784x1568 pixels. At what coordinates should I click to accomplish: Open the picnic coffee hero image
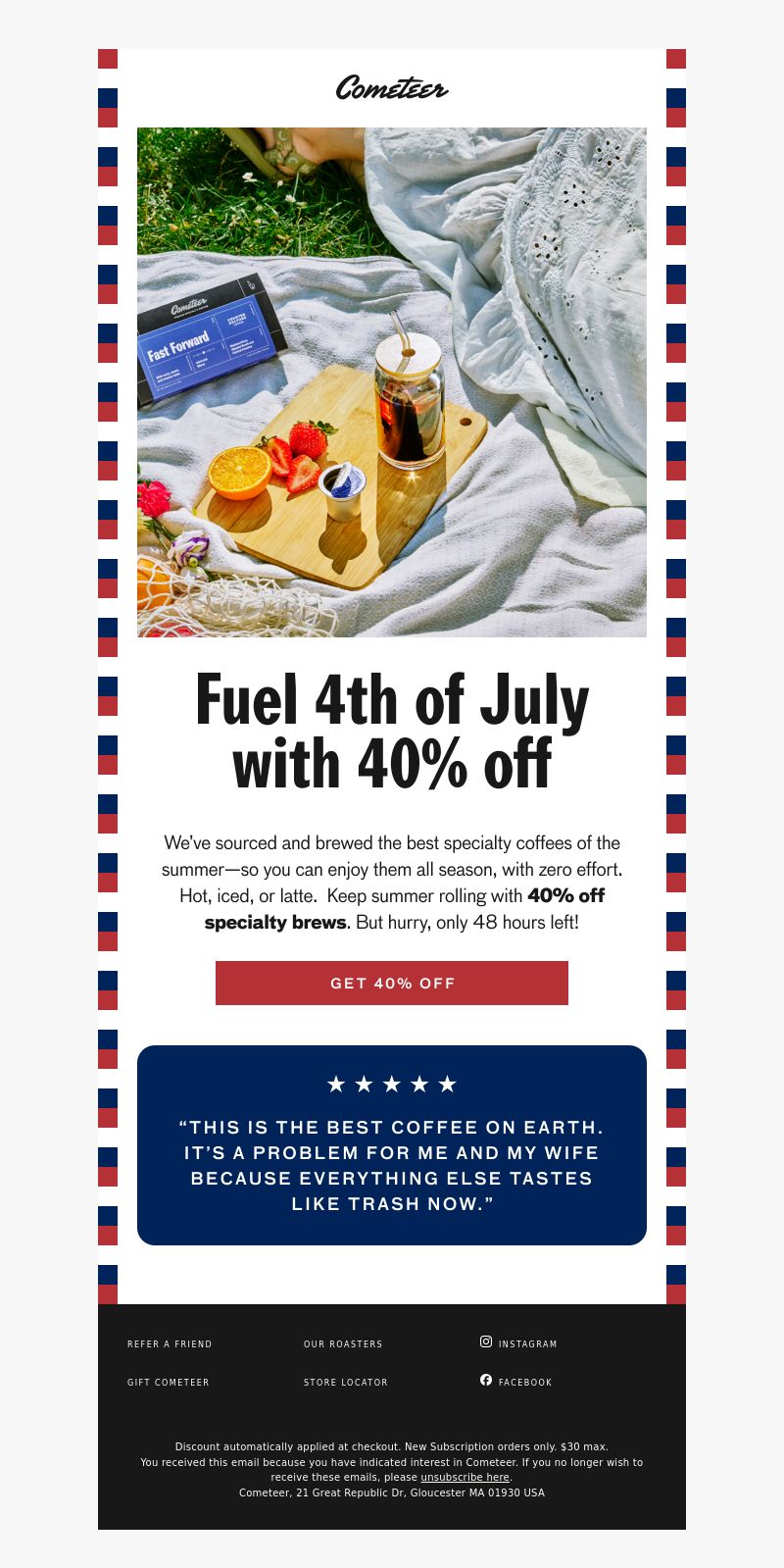(x=392, y=382)
